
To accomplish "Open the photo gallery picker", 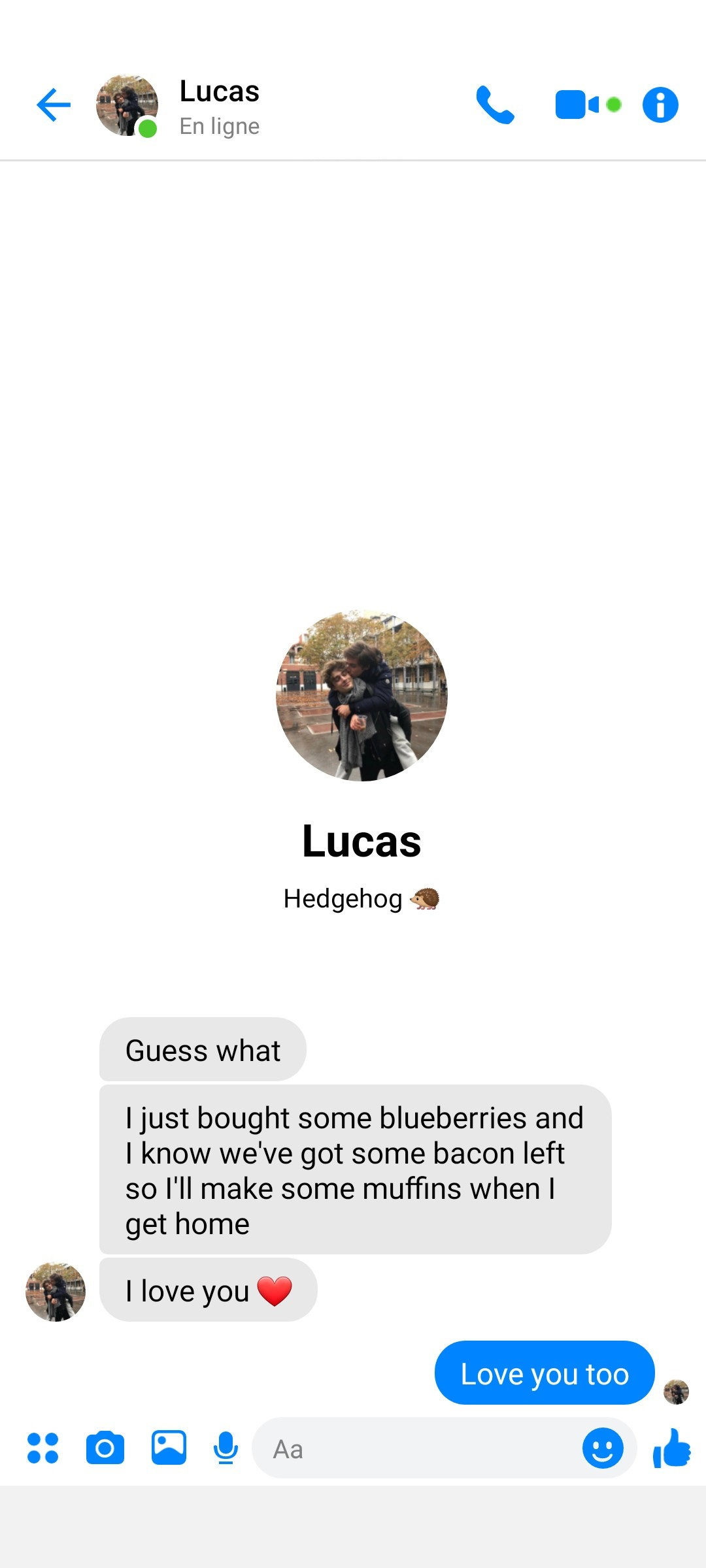I will (169, 1448).
